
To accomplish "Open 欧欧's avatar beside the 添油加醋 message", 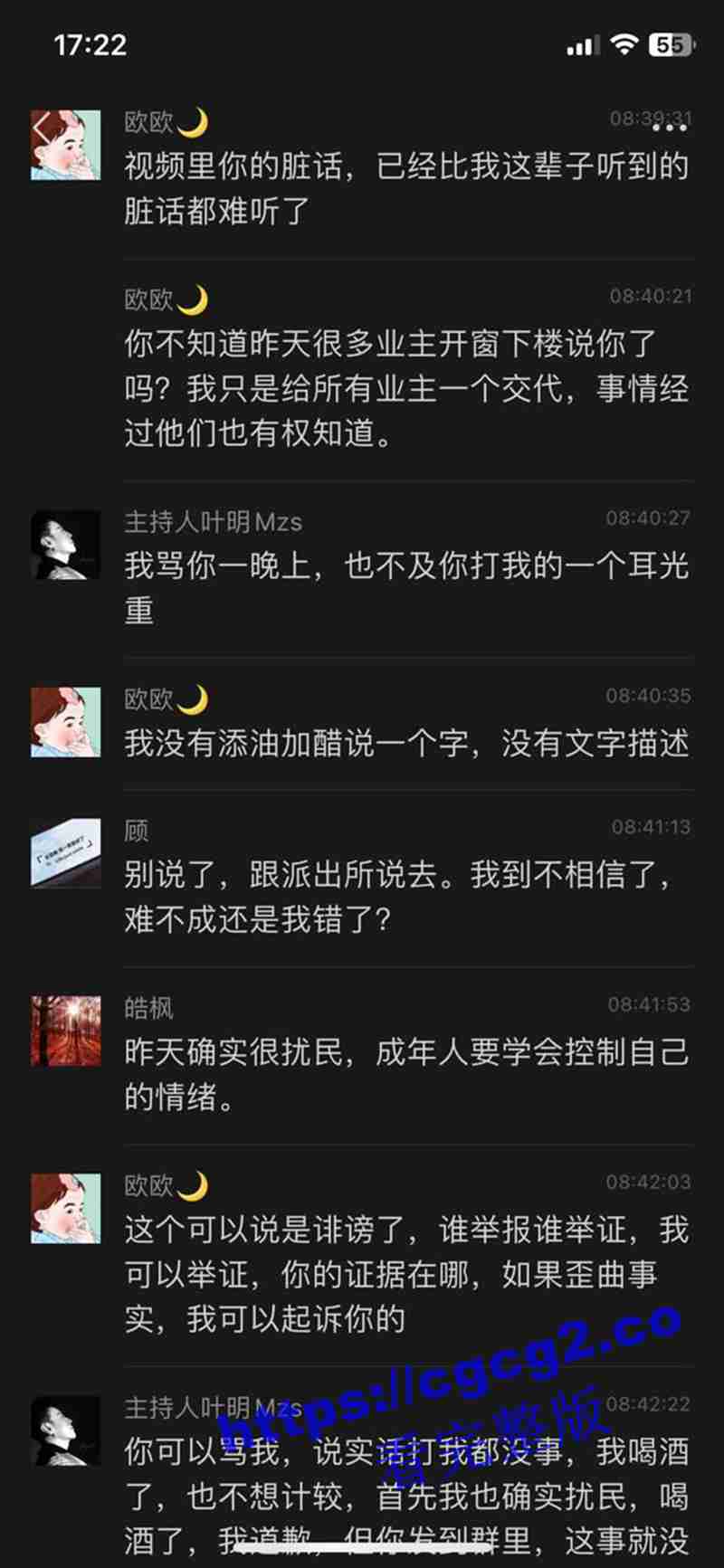I will pyautogui.click(x=66, y=722).
